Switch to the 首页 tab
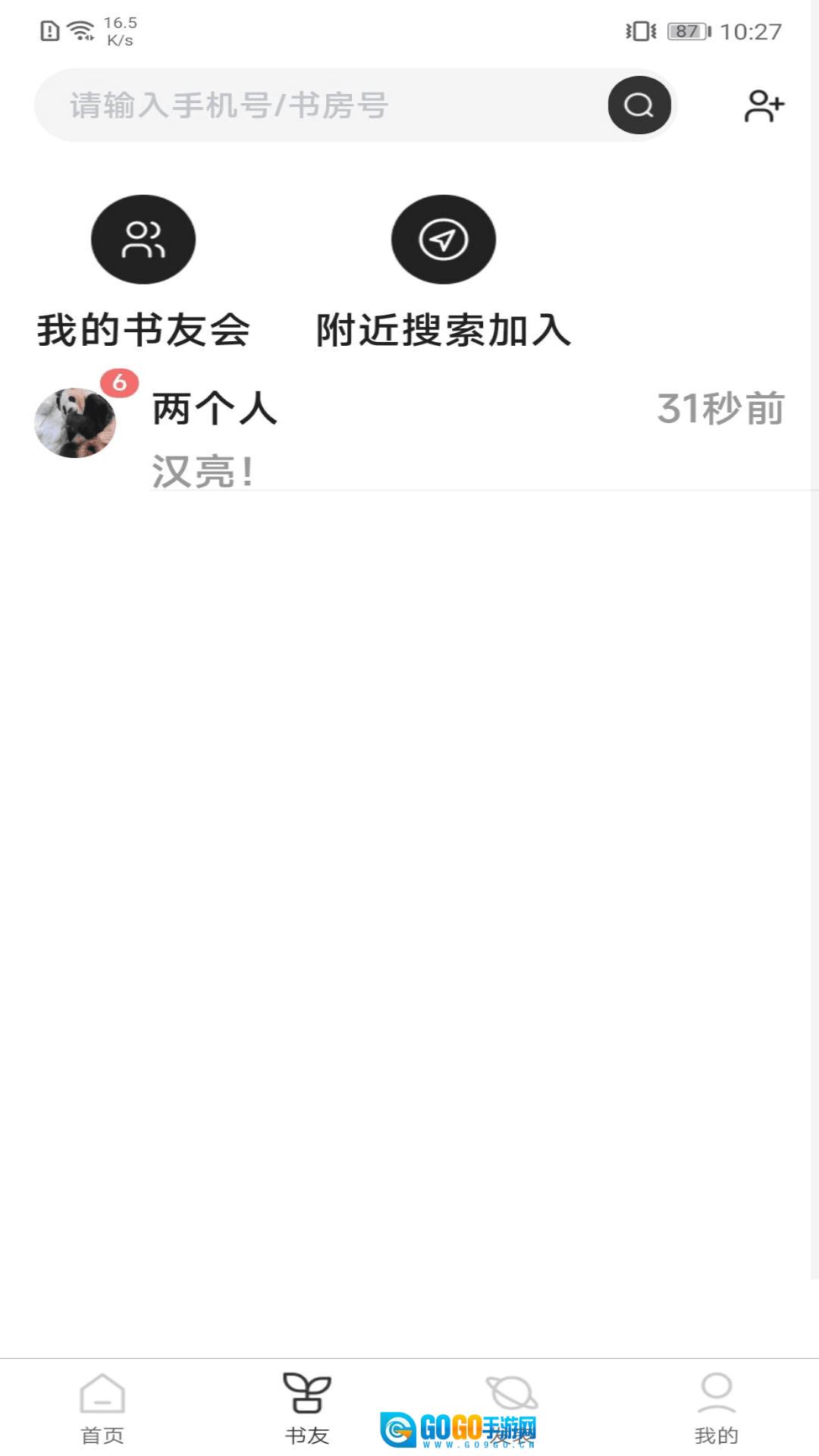Viewport: 819px width, 1456px height. [102, 1408]
